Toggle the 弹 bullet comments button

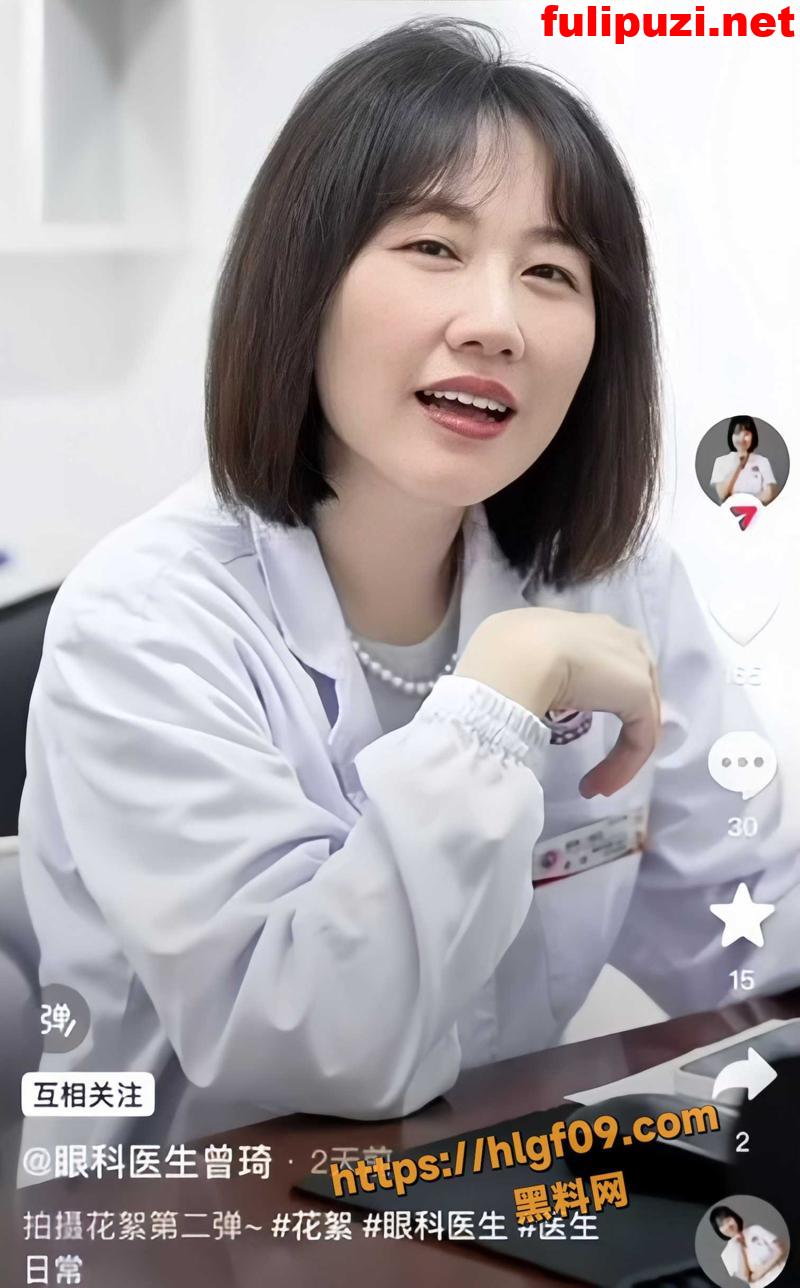(58, 1019)
